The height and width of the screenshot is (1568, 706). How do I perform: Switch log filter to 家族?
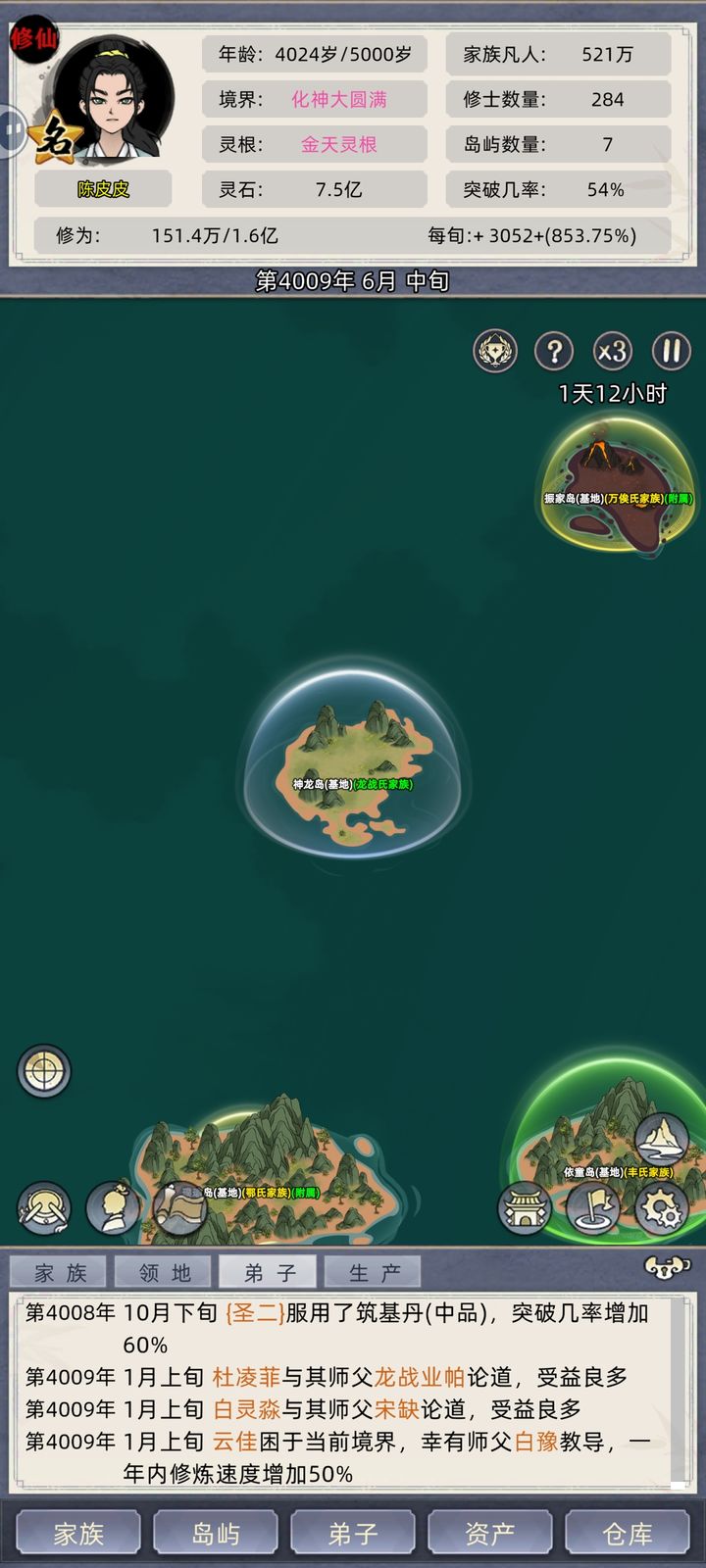[61, 1272]
